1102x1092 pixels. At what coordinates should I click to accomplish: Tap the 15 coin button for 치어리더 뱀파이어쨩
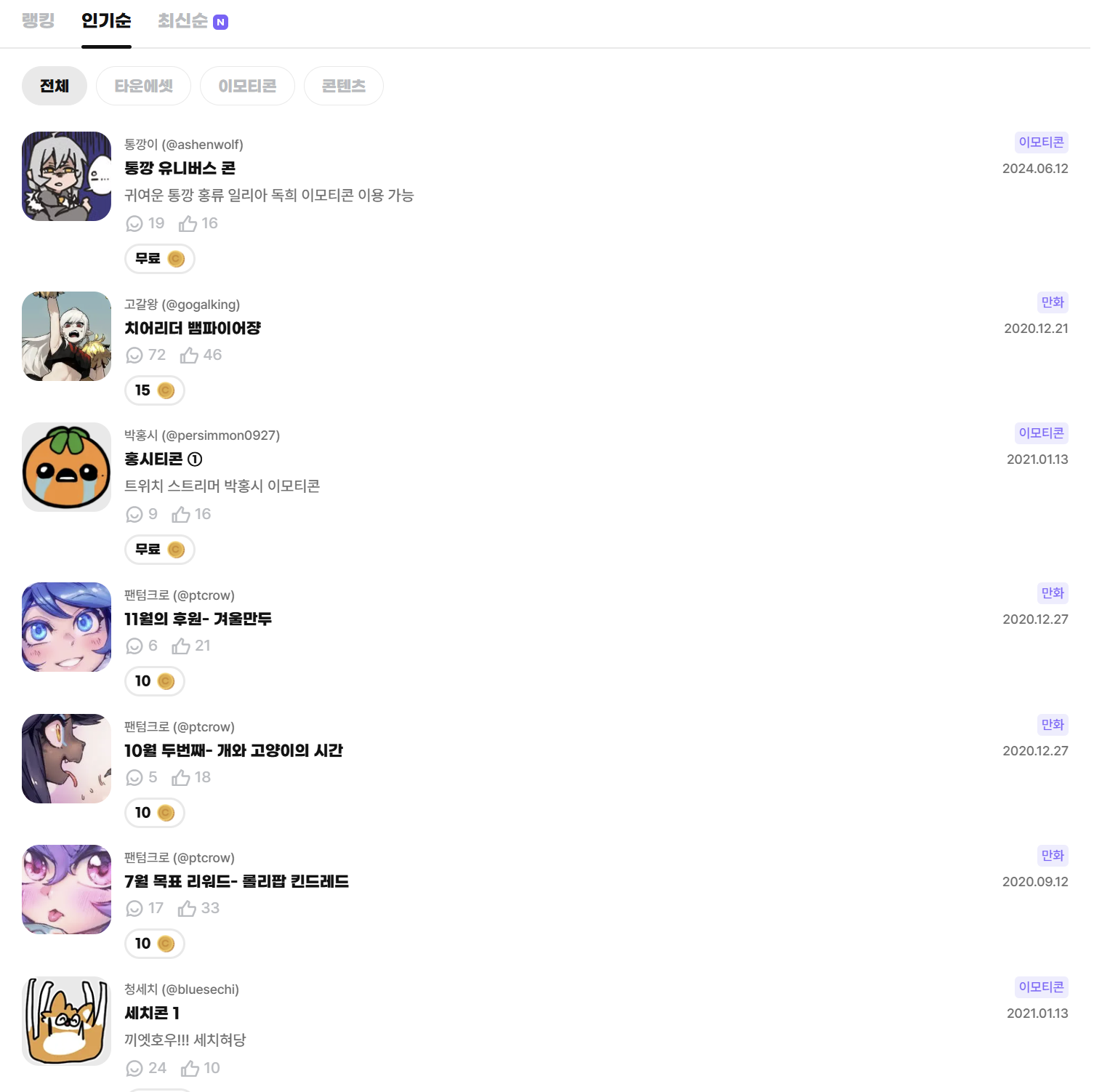(155, 390)
